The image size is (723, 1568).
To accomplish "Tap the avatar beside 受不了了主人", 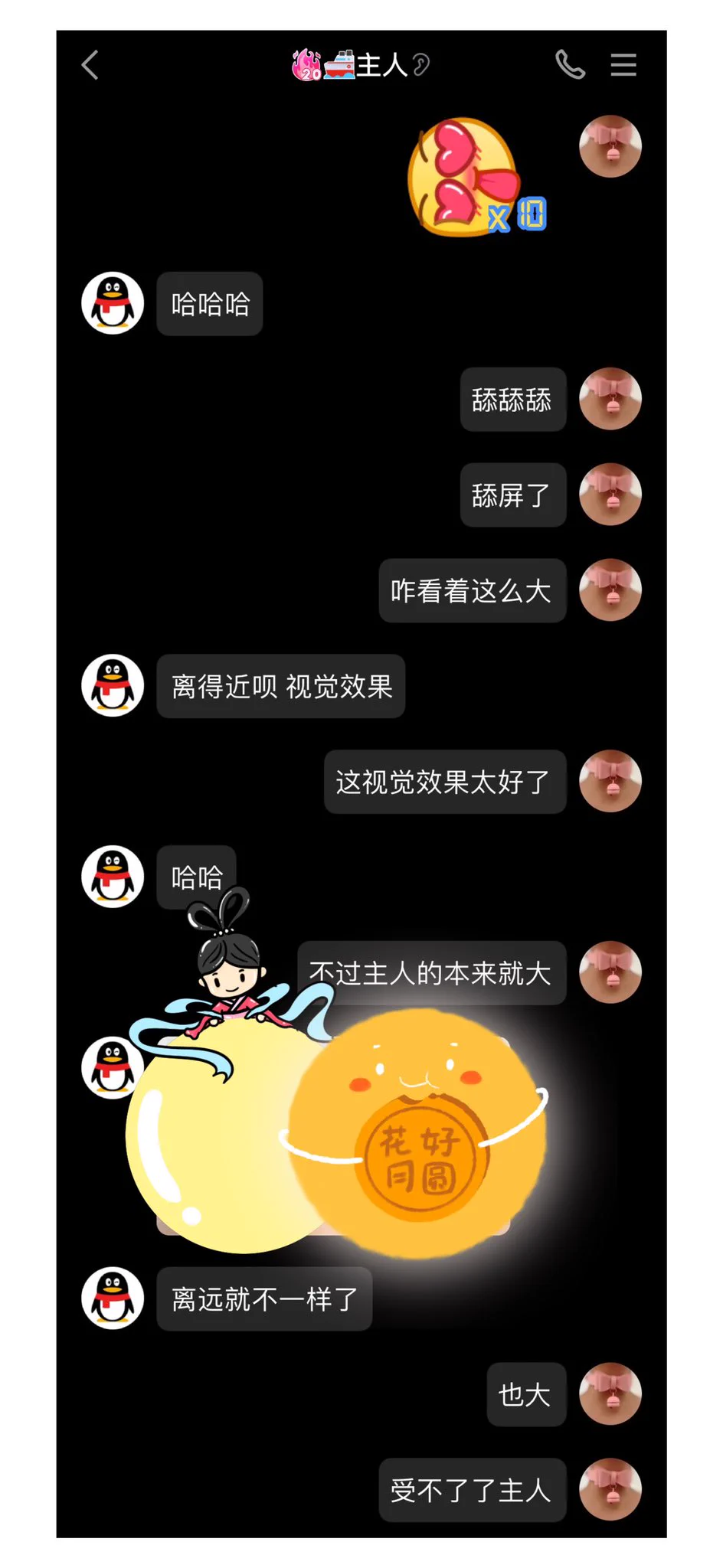I will click(610, 1489).
